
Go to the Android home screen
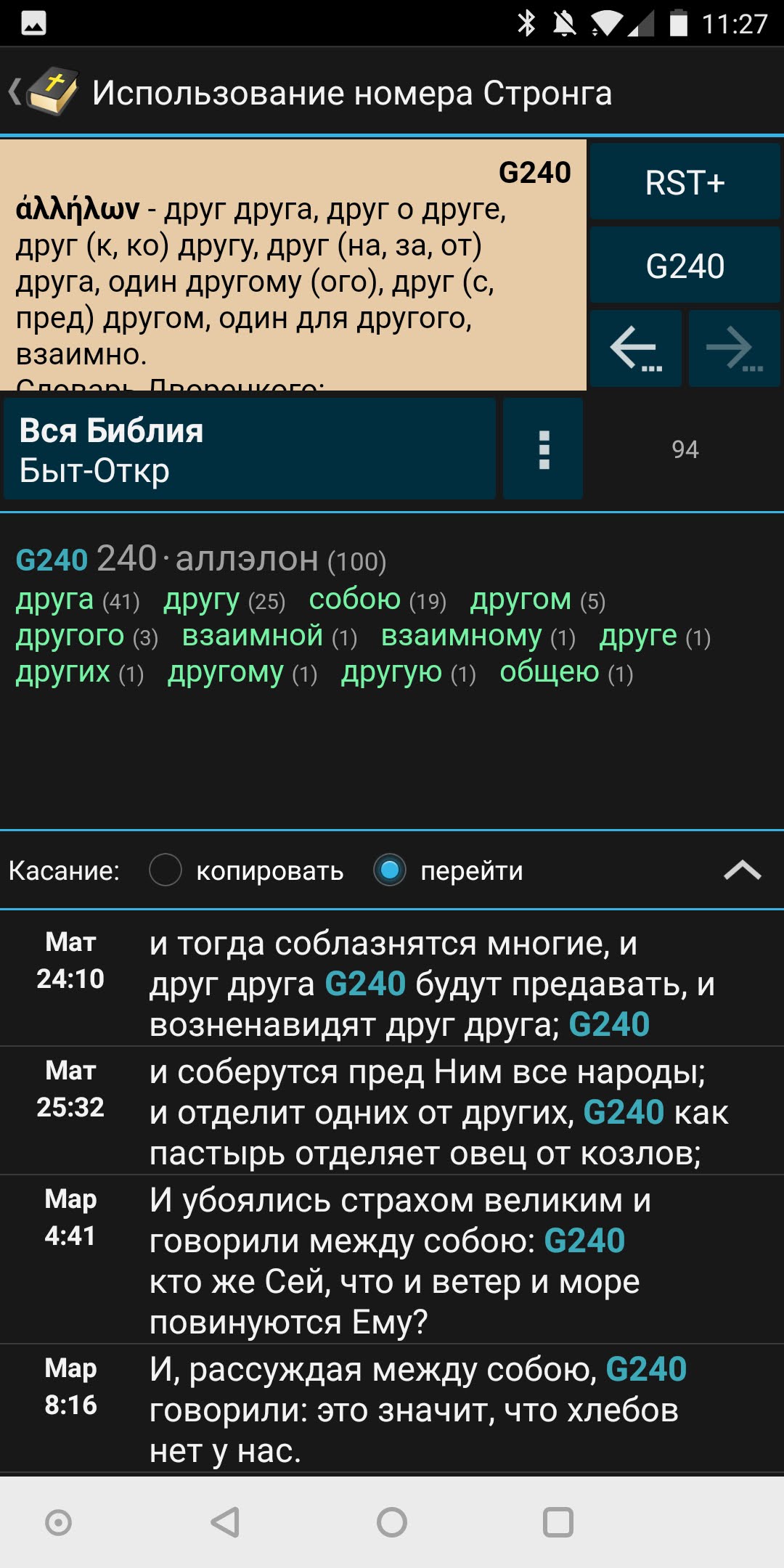(x=392, y=1522)
